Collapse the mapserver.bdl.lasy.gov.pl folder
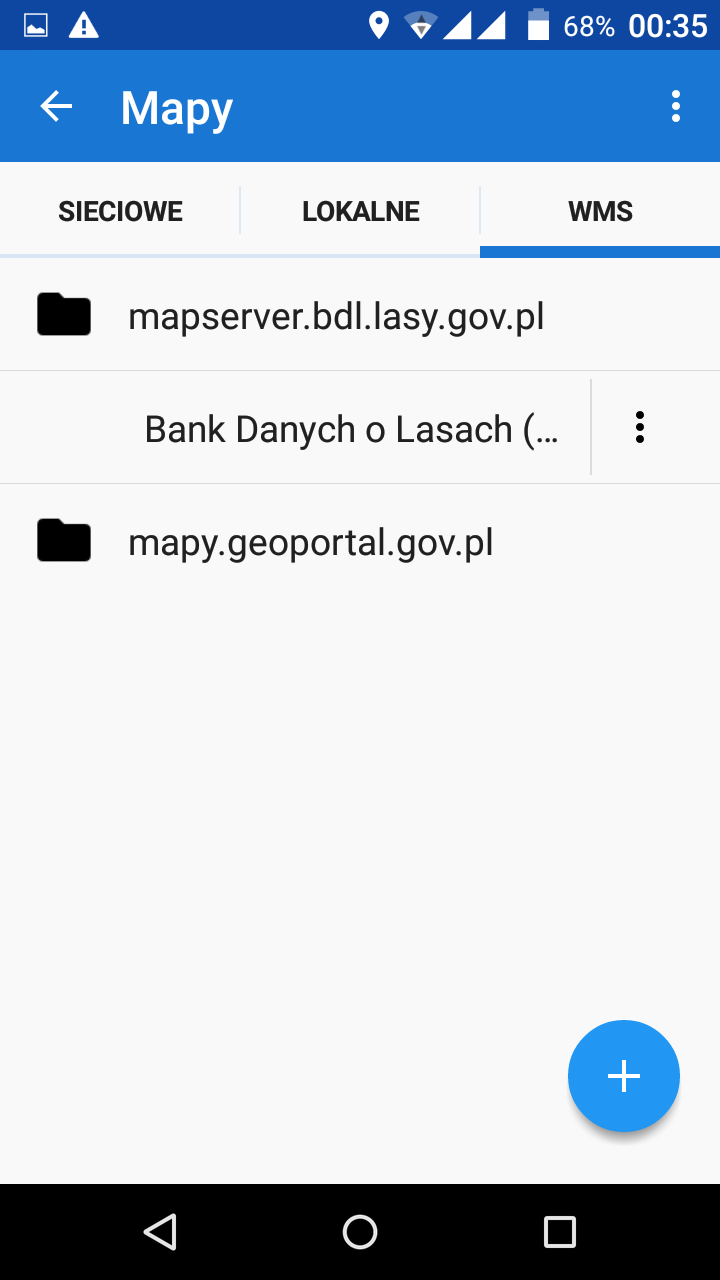The width and height of the screenshot is (720, 1280). coord(336,316)
